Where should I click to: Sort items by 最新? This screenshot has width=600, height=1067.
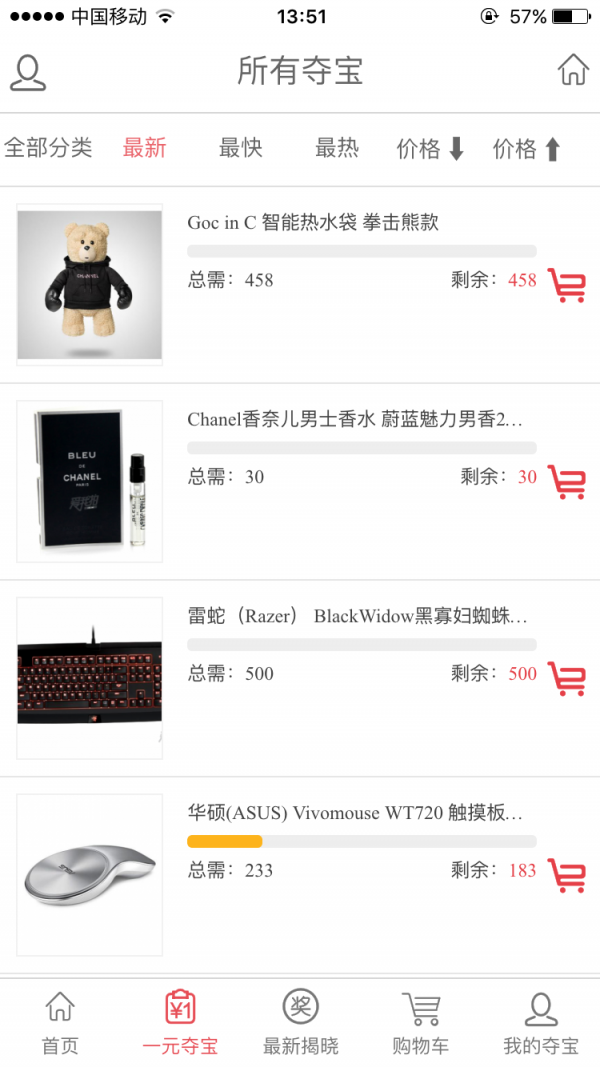pos(144,149)
